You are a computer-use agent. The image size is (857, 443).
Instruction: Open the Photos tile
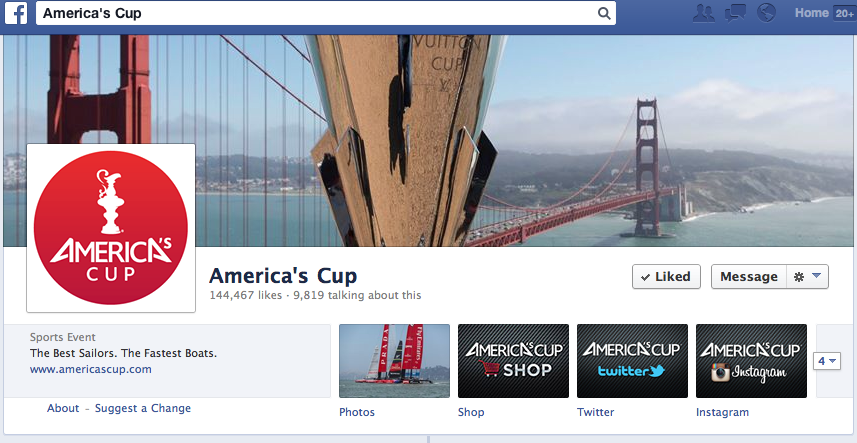(394, 361)
